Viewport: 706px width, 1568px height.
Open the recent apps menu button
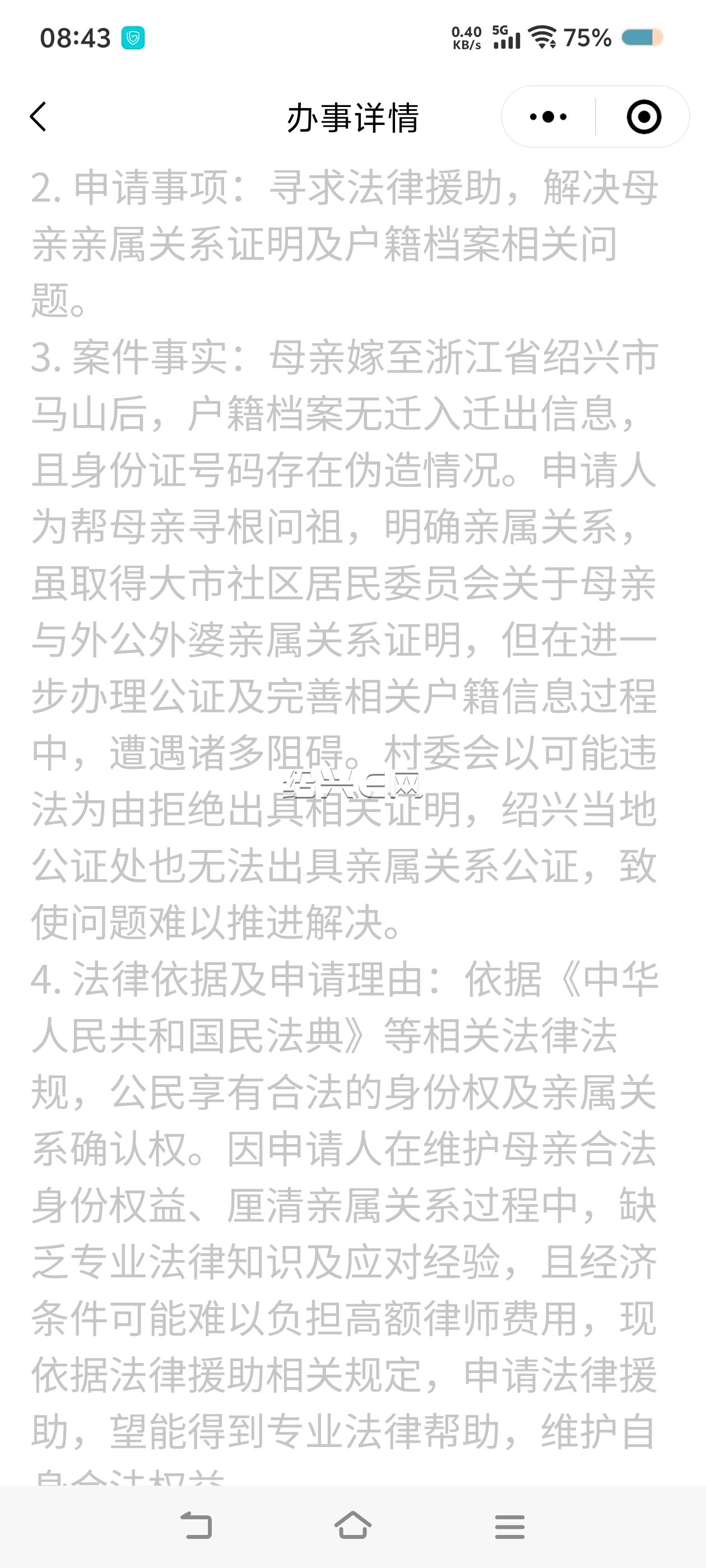point(510,1527)
